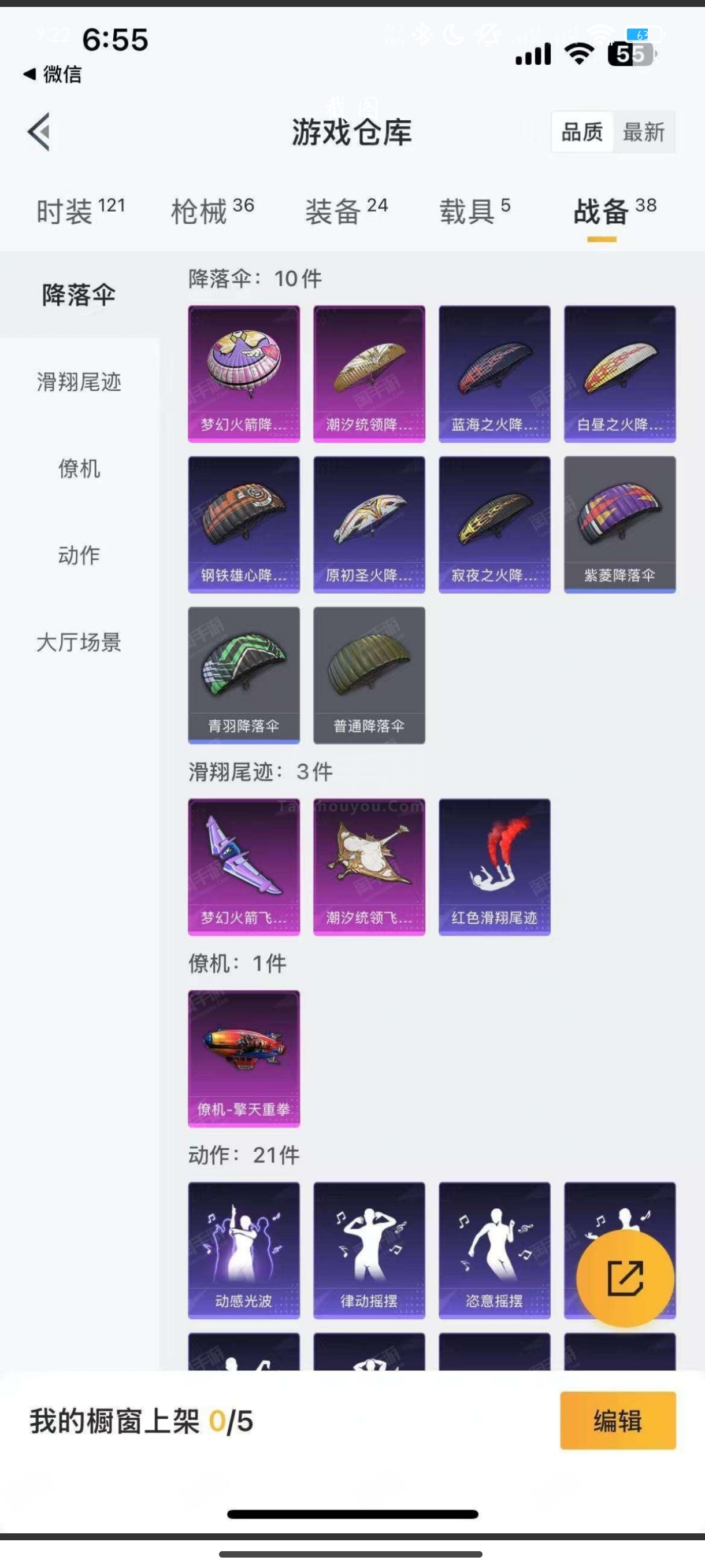Tap the 编辑 button
Image resolution: width=705 pixels, height=1568 pixels.
(x=618, y=1421)
